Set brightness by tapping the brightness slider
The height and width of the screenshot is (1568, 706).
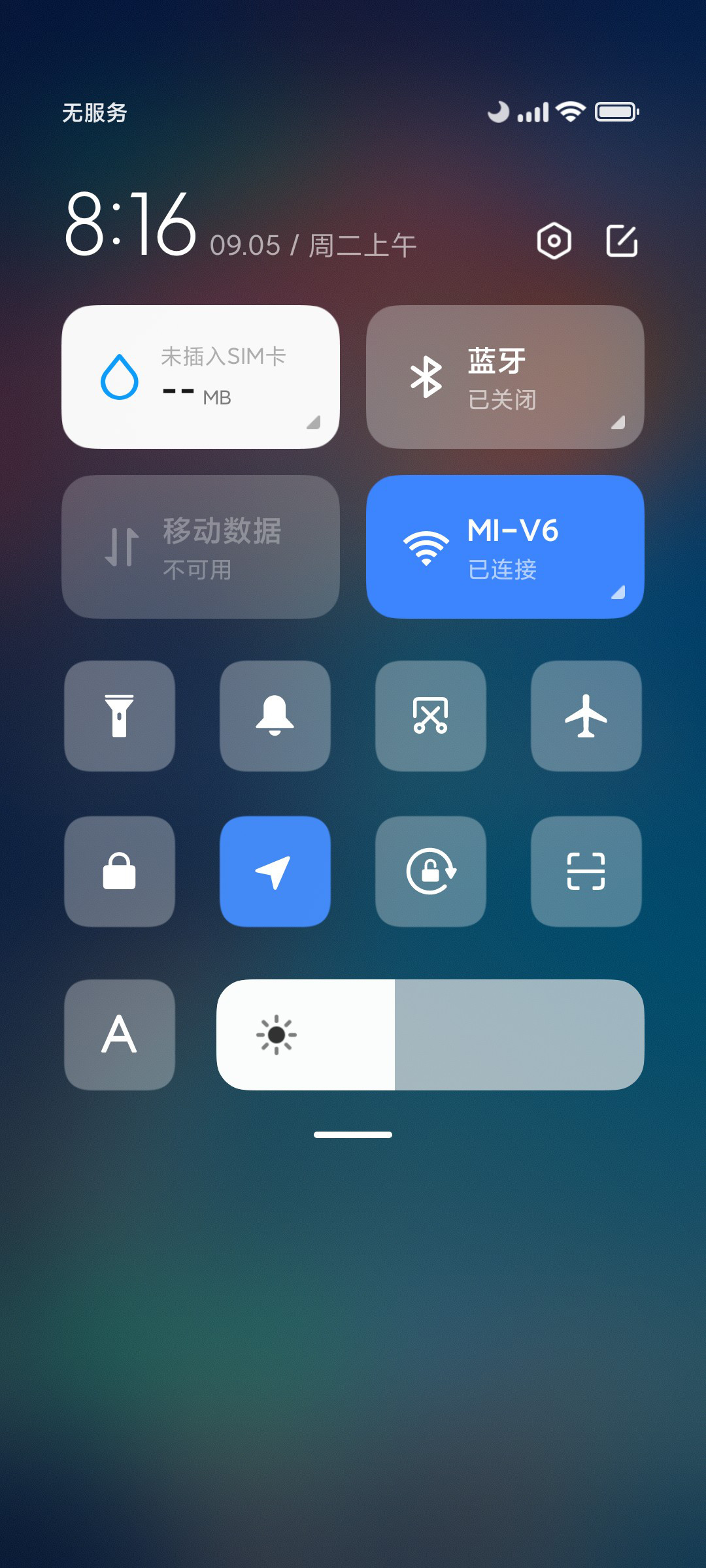click(x=430, y=1035)
